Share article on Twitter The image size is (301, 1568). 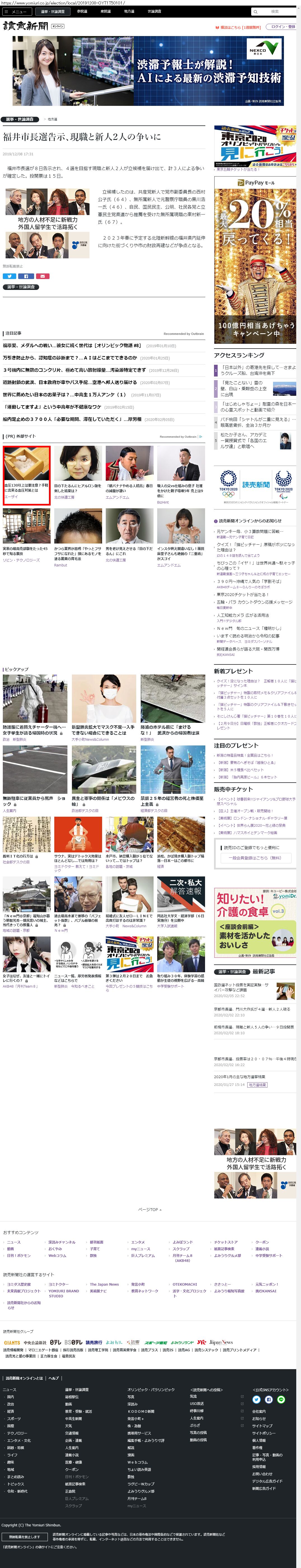(x=10, y=276)
